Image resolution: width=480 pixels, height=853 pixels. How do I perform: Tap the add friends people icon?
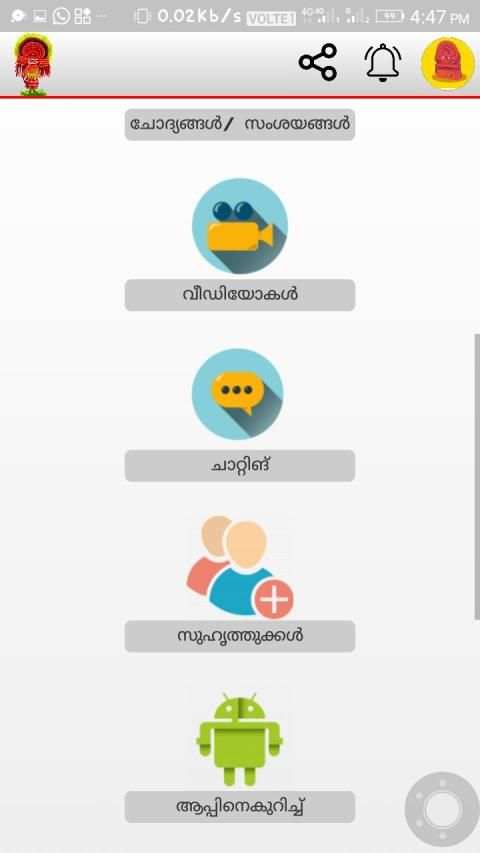pos(240,567)
